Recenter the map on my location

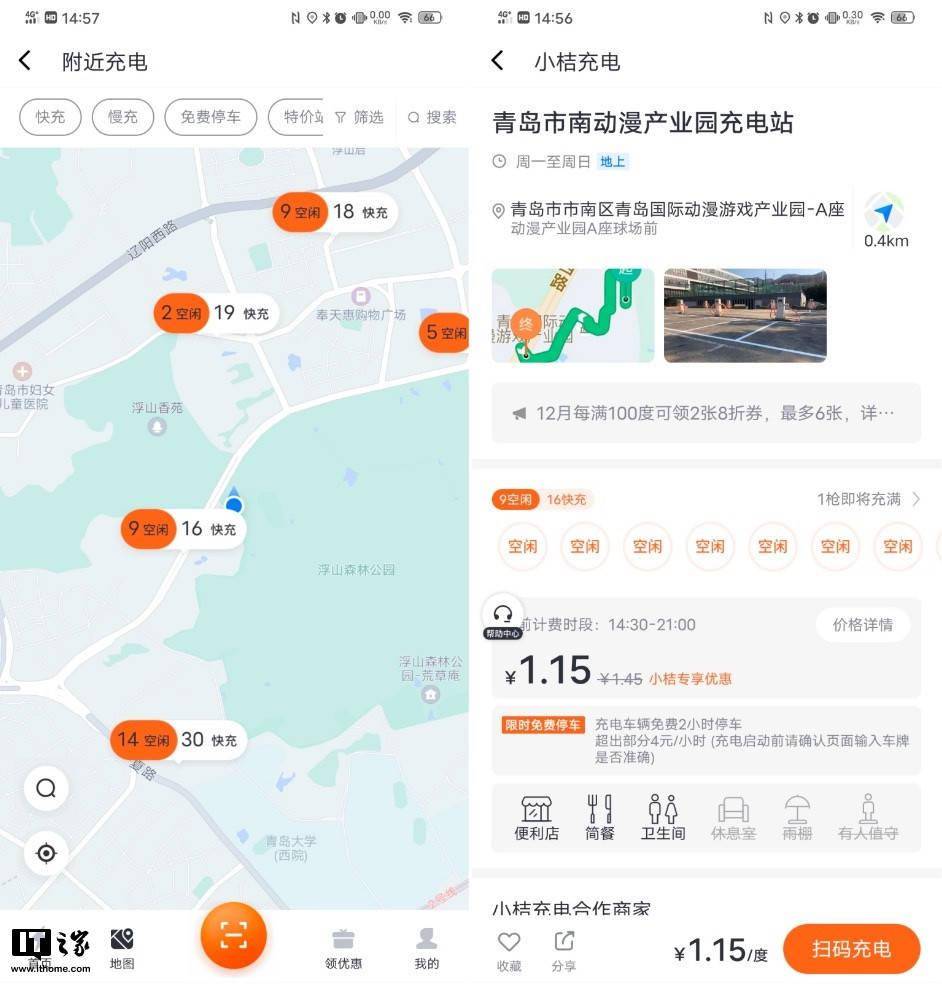[x=46, y=853]
